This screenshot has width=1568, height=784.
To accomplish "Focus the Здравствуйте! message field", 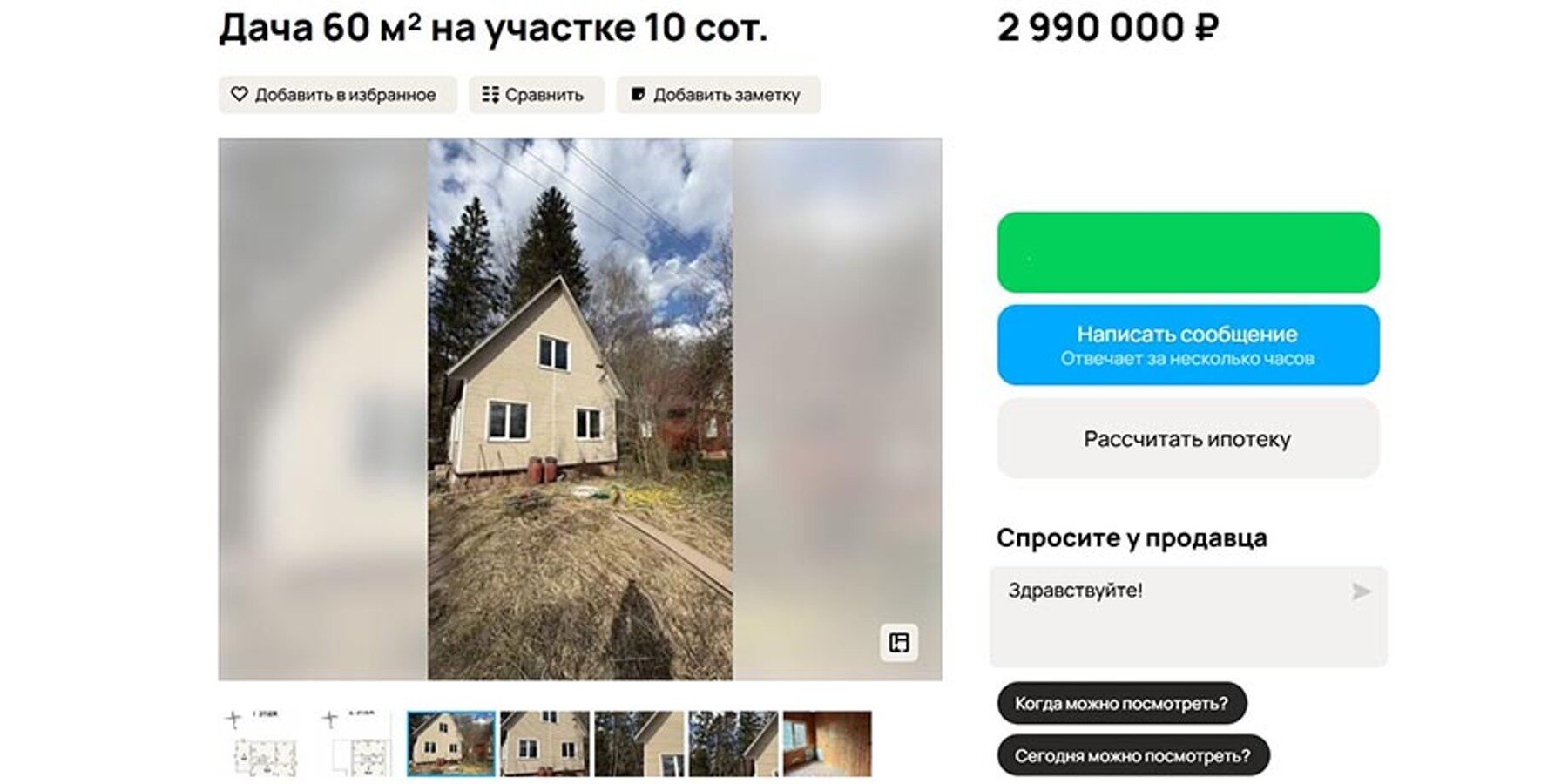I will [1167, 617].
